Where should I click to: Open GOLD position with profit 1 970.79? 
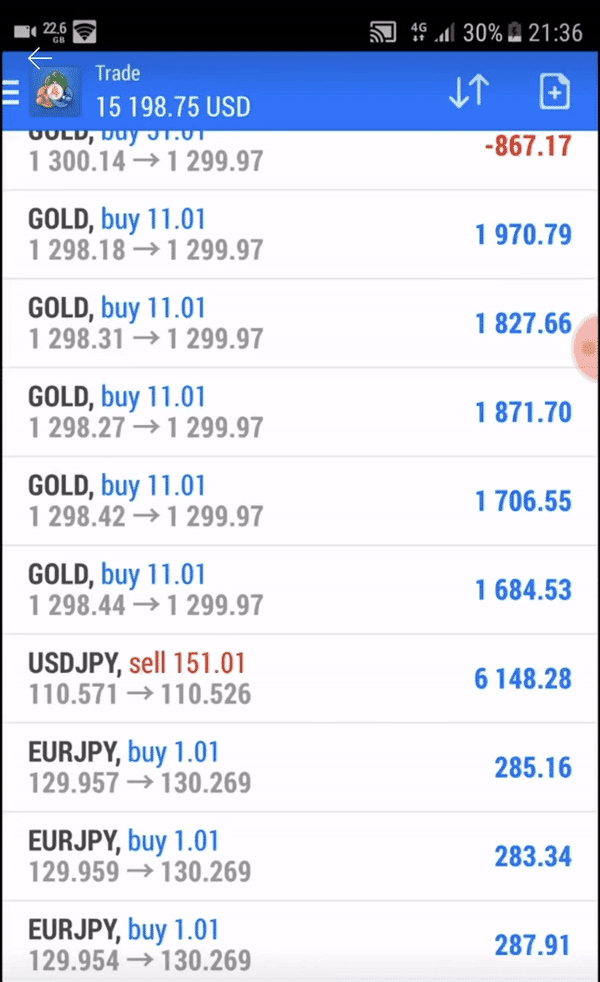[300, 234]
